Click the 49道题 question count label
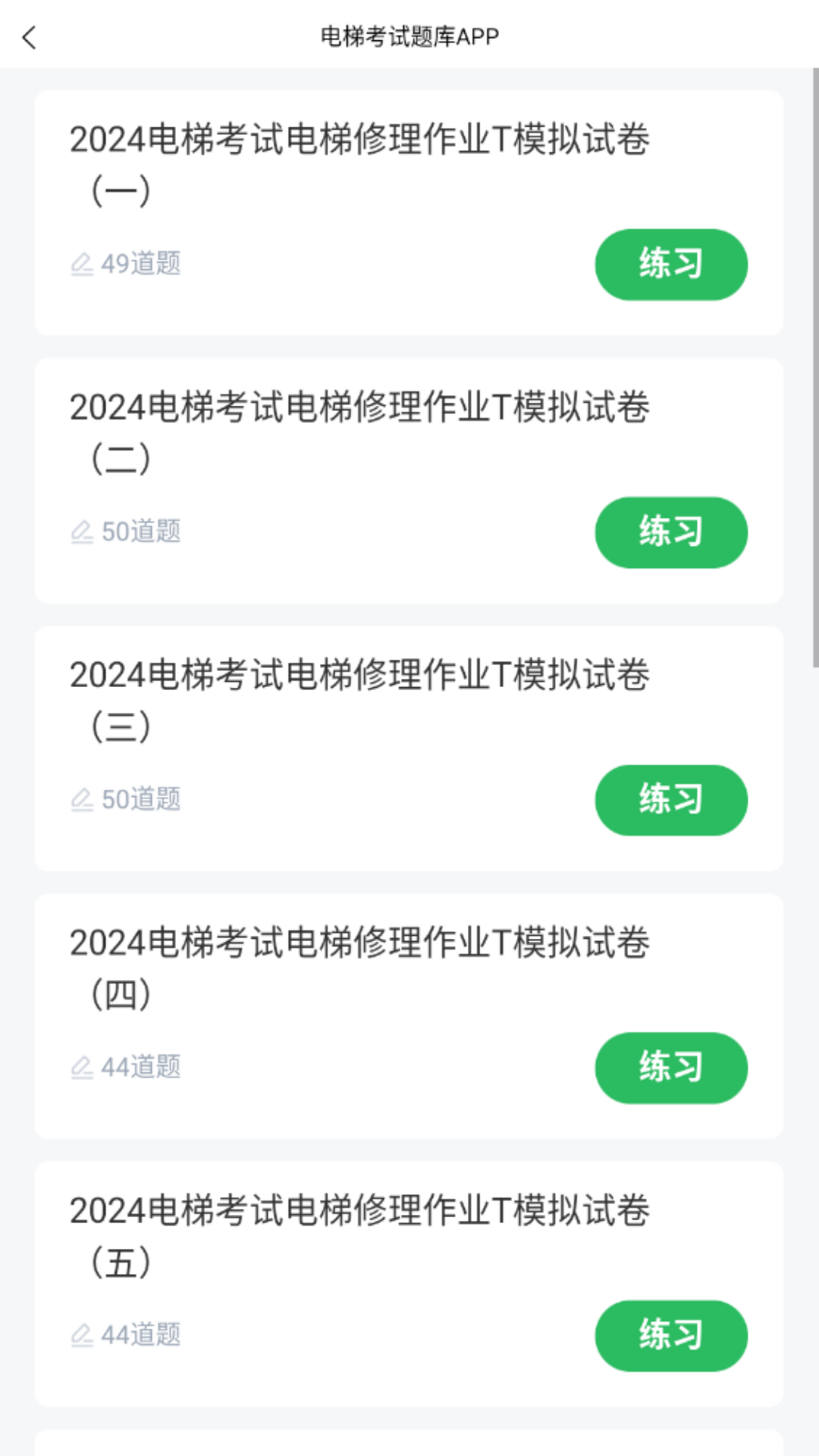The image size is (819, 1456). pyautogui.click(x=141, y=263)
